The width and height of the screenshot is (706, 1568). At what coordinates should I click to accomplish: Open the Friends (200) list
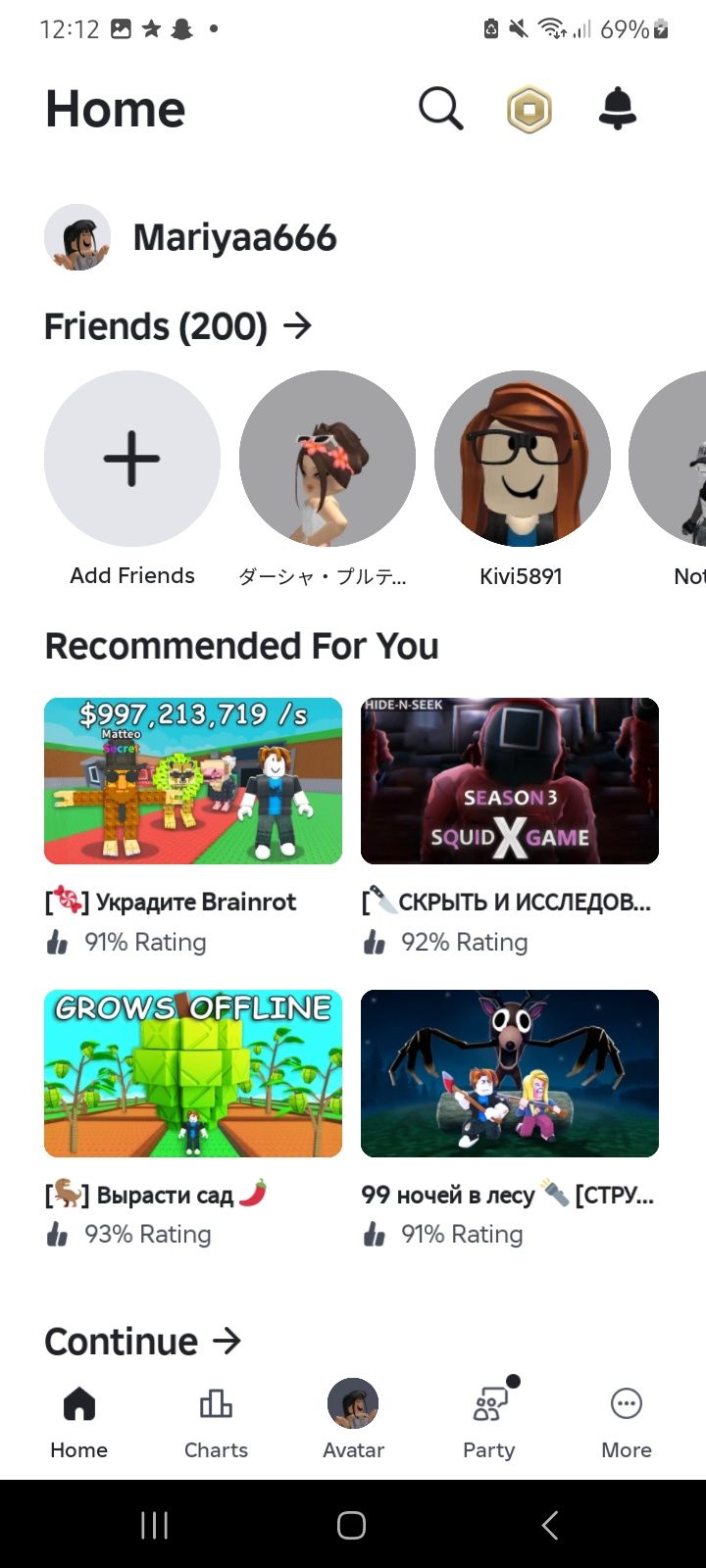click(178, 326)
